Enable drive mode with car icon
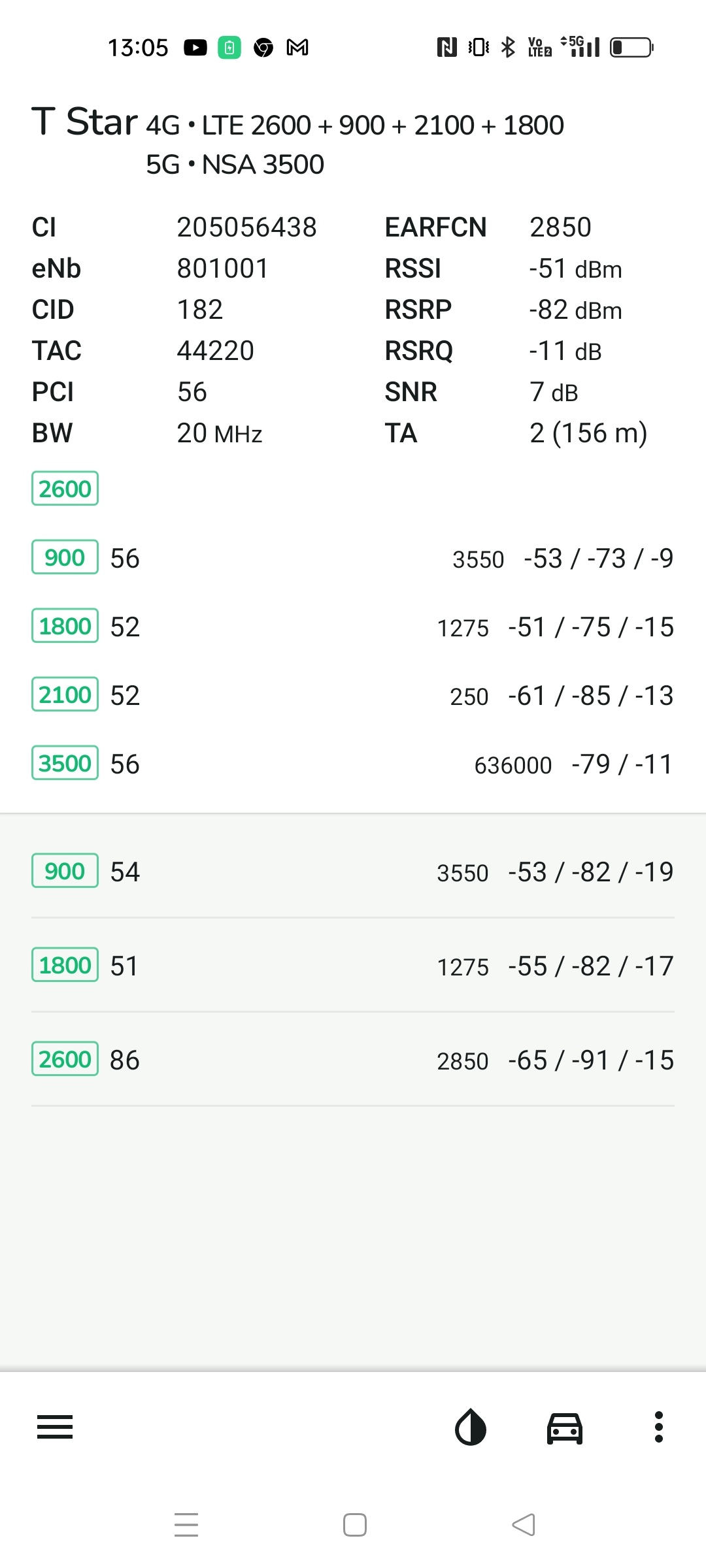The image size is (706, 1568). click(x=565, y=1428)
